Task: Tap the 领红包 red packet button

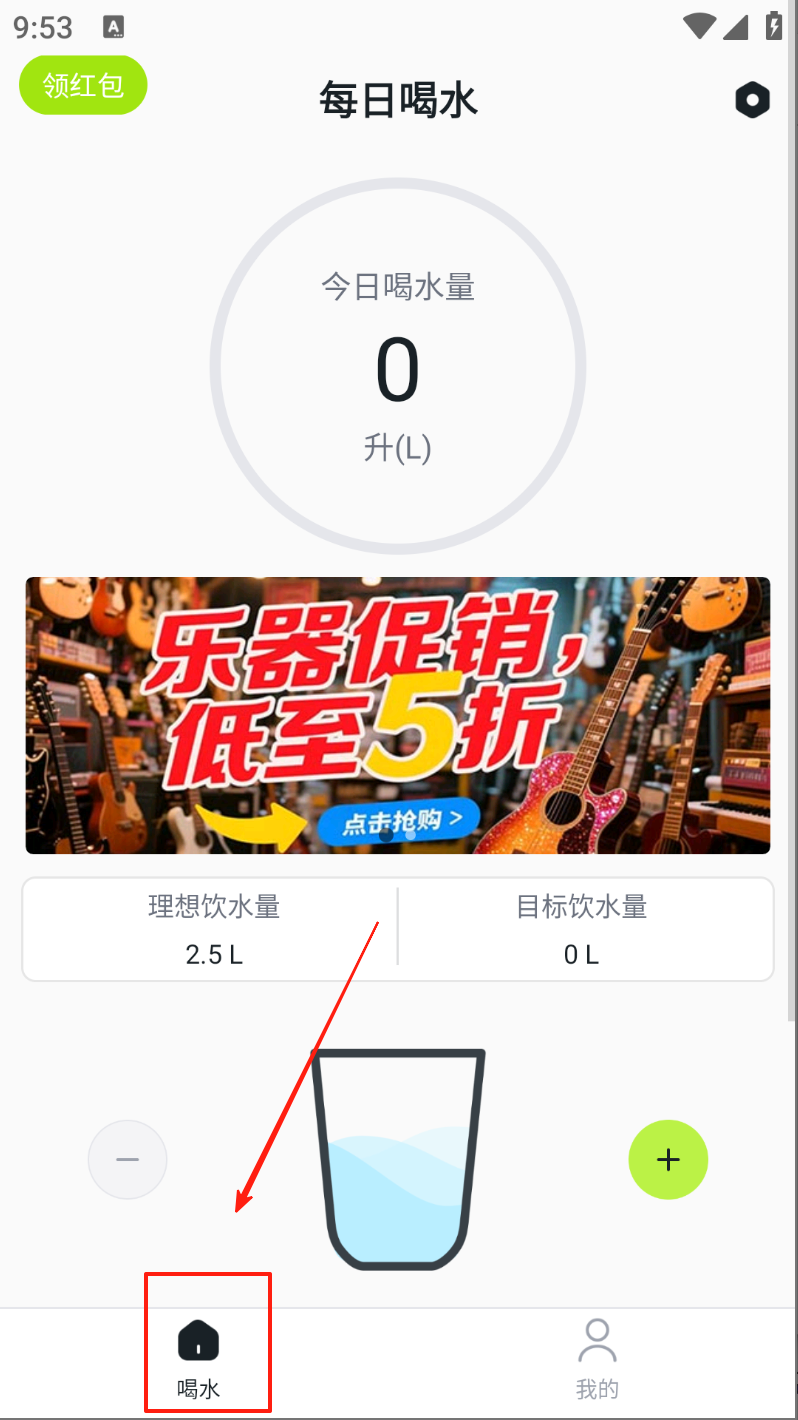Action: point(83,85)
